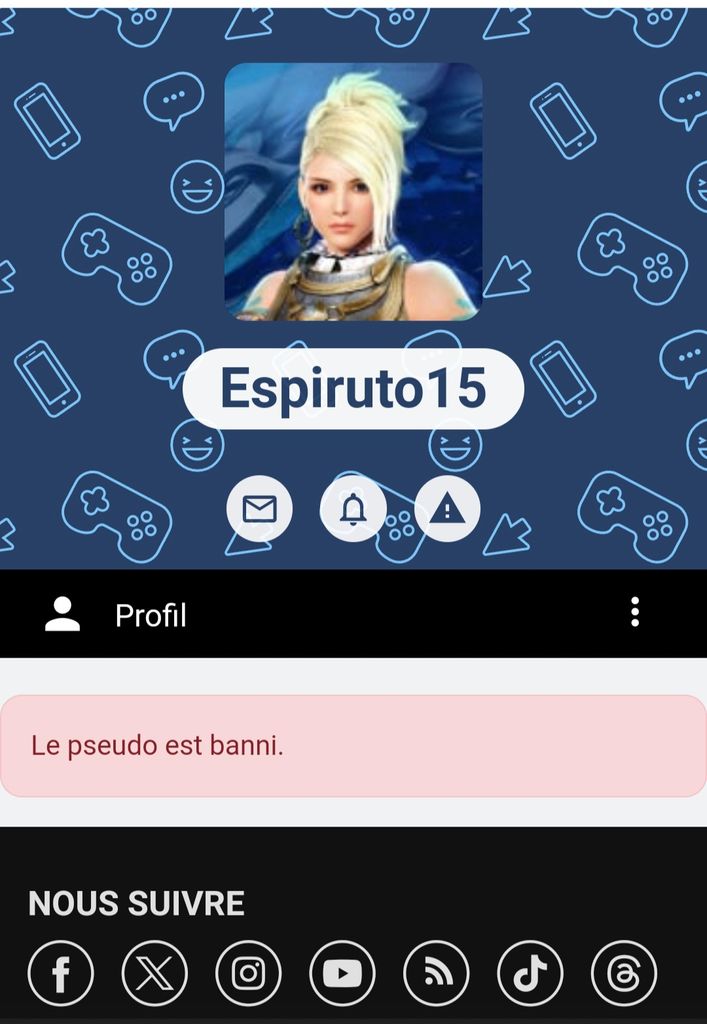
Task: Open the Threads profile link
Action: pyautogui.click(x=624, y=973)
